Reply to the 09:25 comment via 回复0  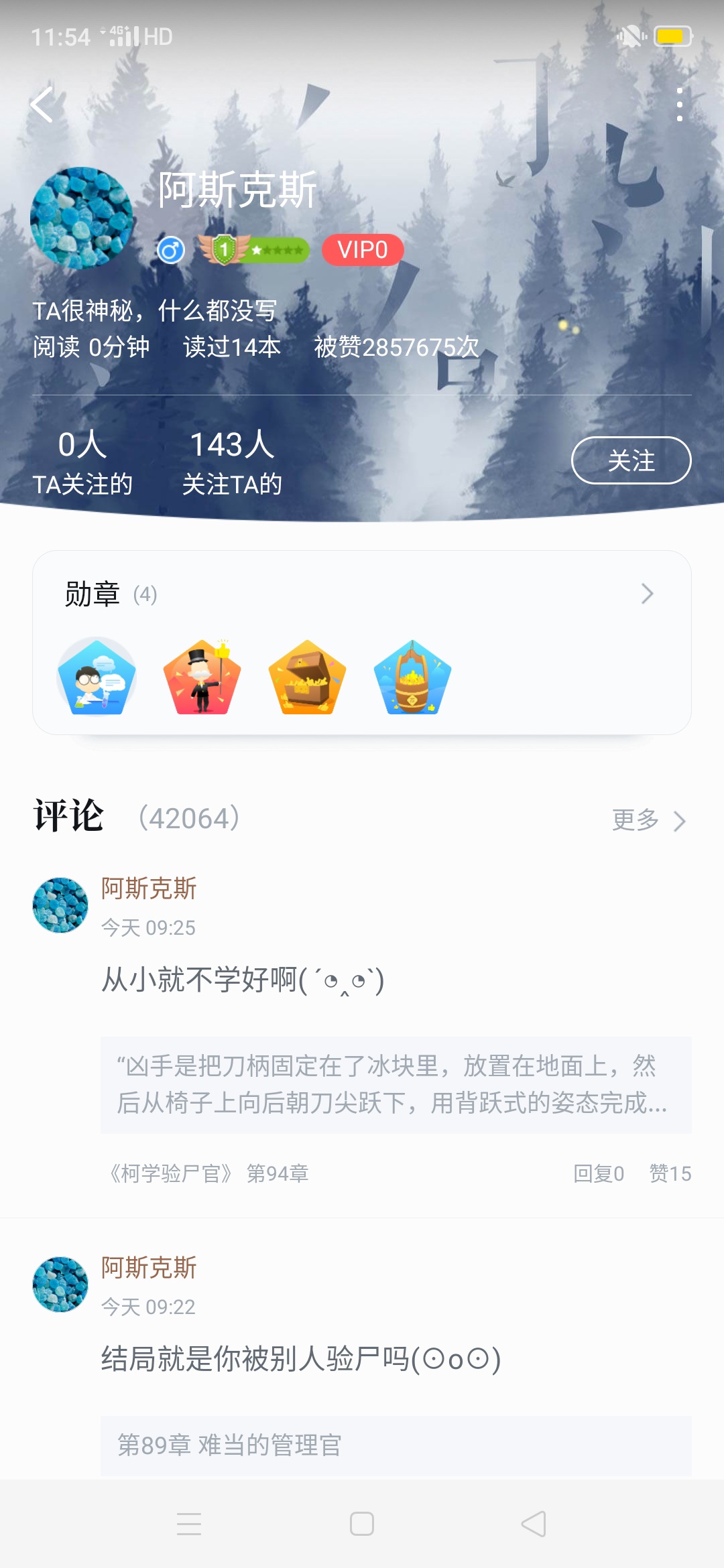[599, 1173]
